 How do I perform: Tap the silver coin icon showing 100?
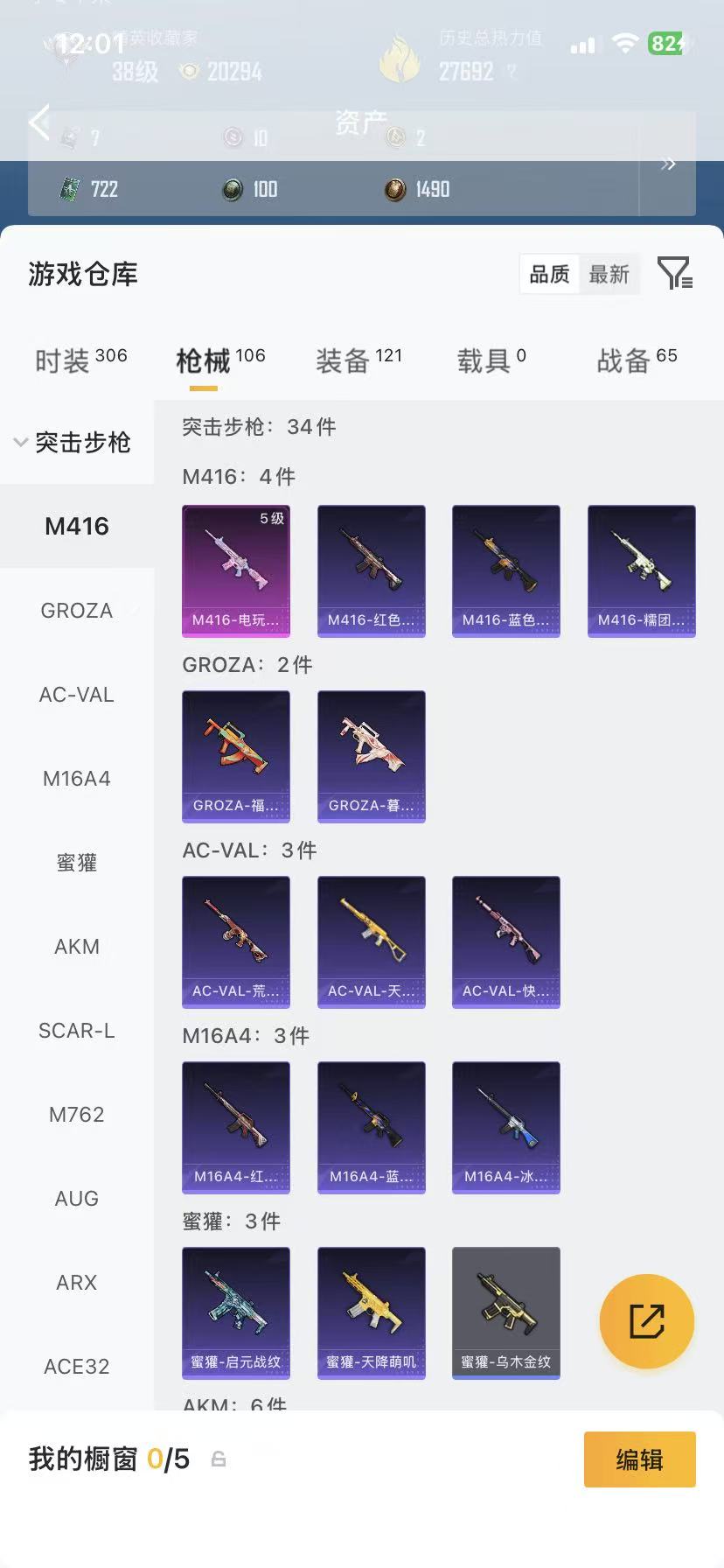tap(234, 189)
